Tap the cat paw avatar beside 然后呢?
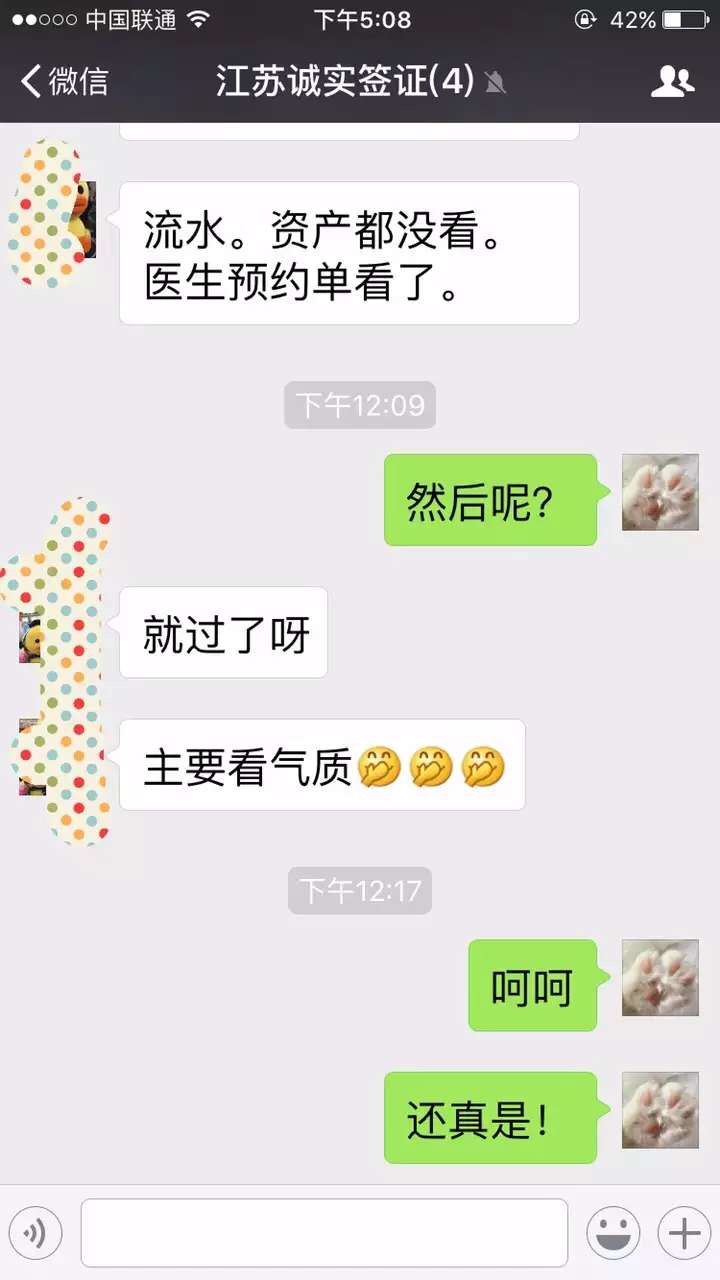The height and width of the screenshot is (1280, 720). click(660, 492)
